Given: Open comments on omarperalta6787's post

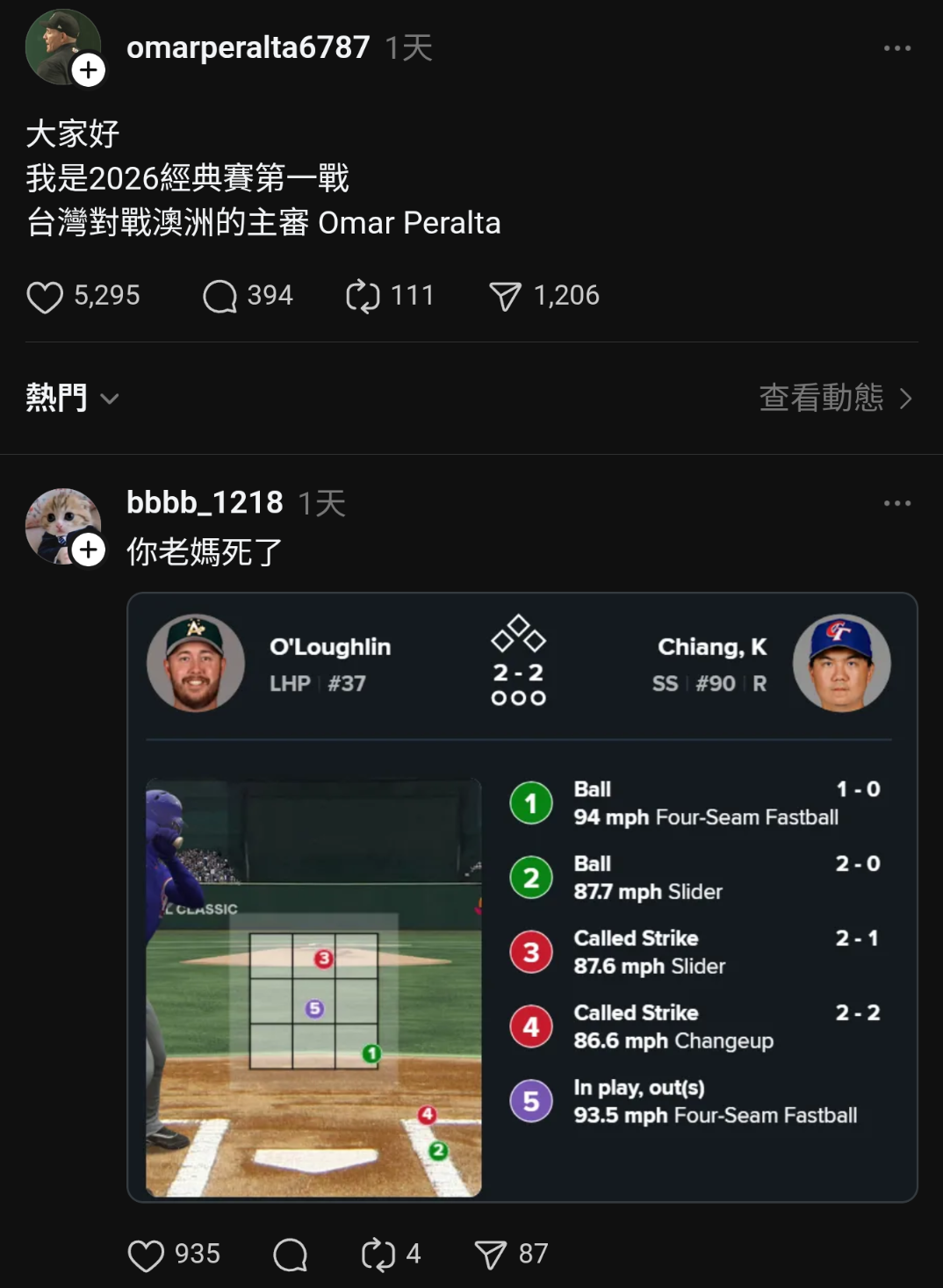Looking at the screenshot, I should pyautogui.click(x=220, y=297).
